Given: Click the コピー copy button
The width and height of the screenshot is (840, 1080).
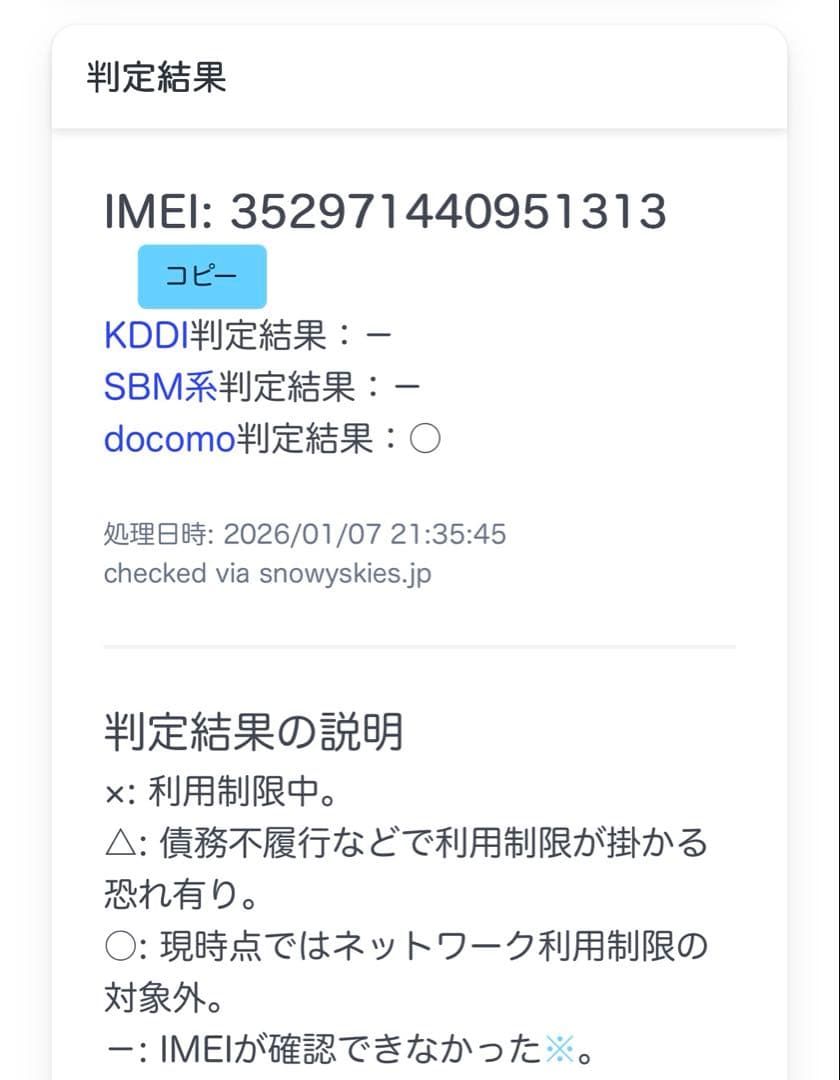Looking at the screenshot, I should (200, 276).
